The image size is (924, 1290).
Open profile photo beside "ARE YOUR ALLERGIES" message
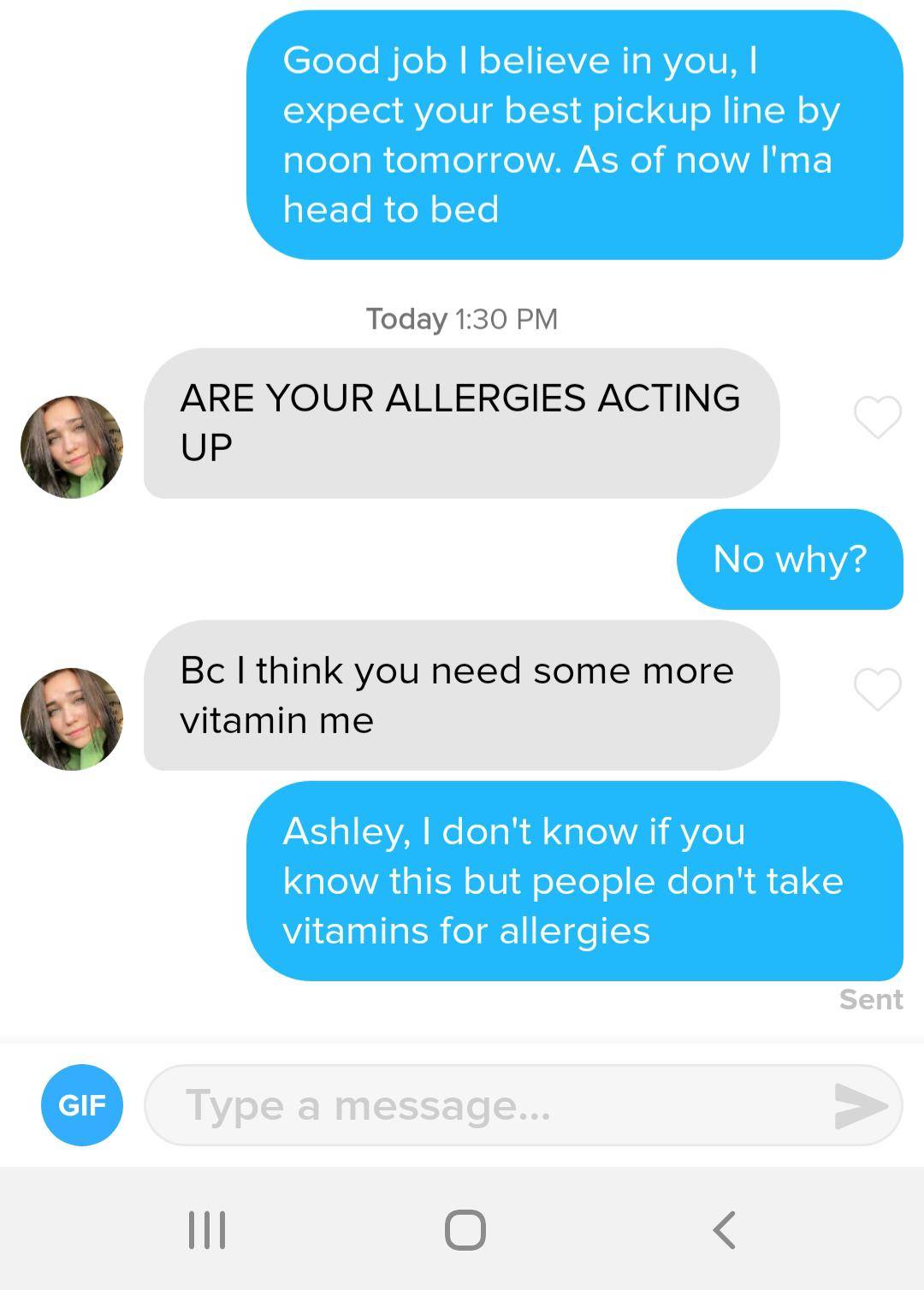tap(72, 447)
